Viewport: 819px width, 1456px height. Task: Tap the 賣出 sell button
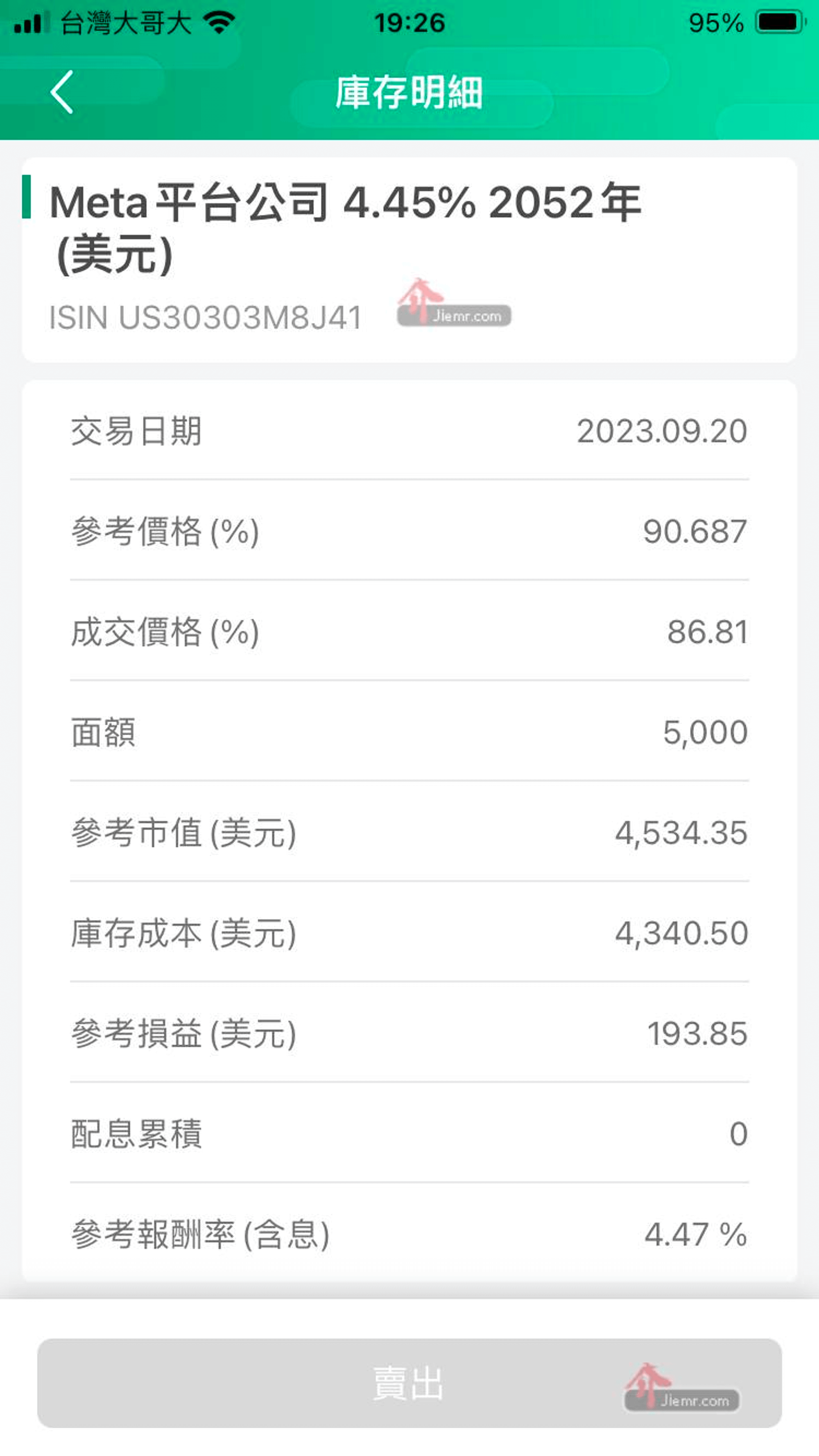pyautogui.click(x=409, y=1383)
